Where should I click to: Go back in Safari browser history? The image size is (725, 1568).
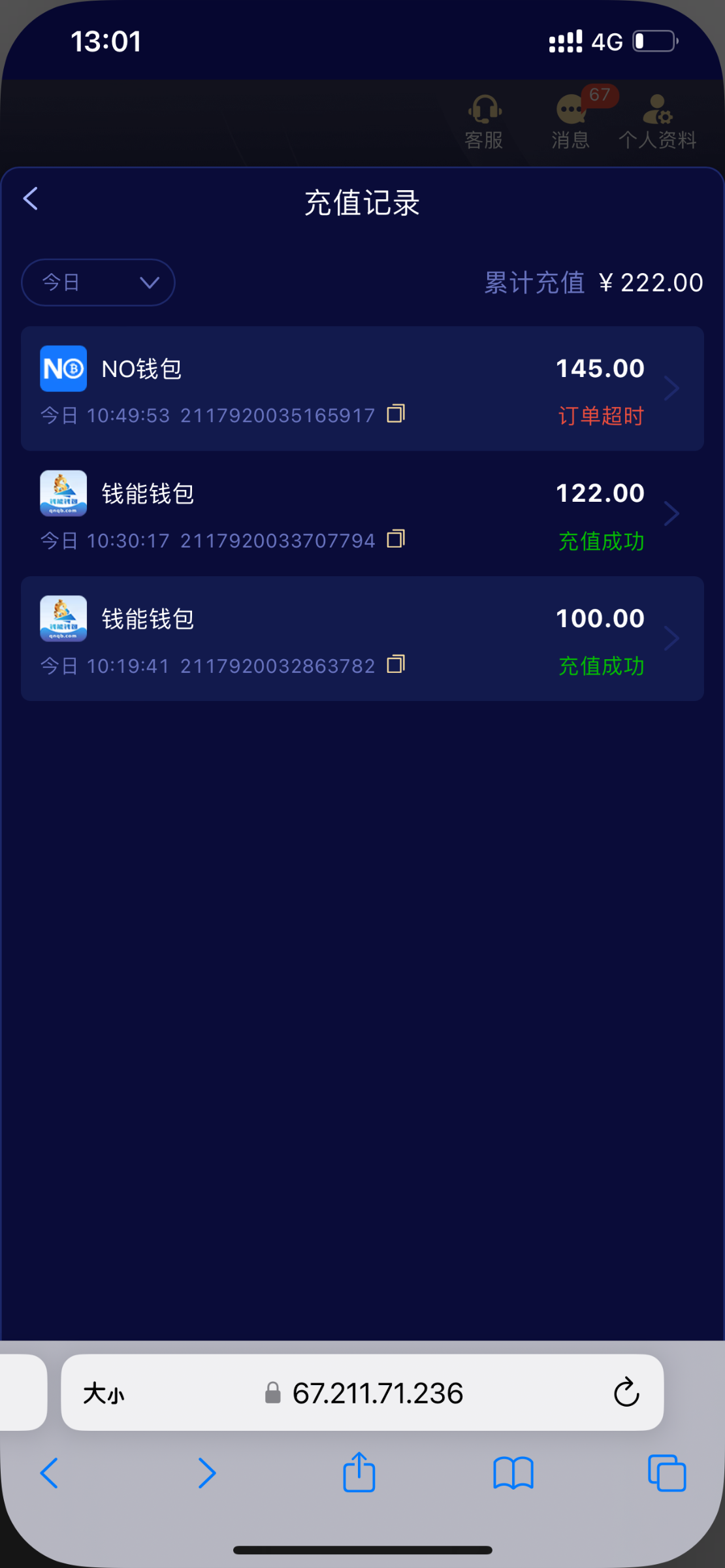pyautogui.click(x=50, y=1473)
